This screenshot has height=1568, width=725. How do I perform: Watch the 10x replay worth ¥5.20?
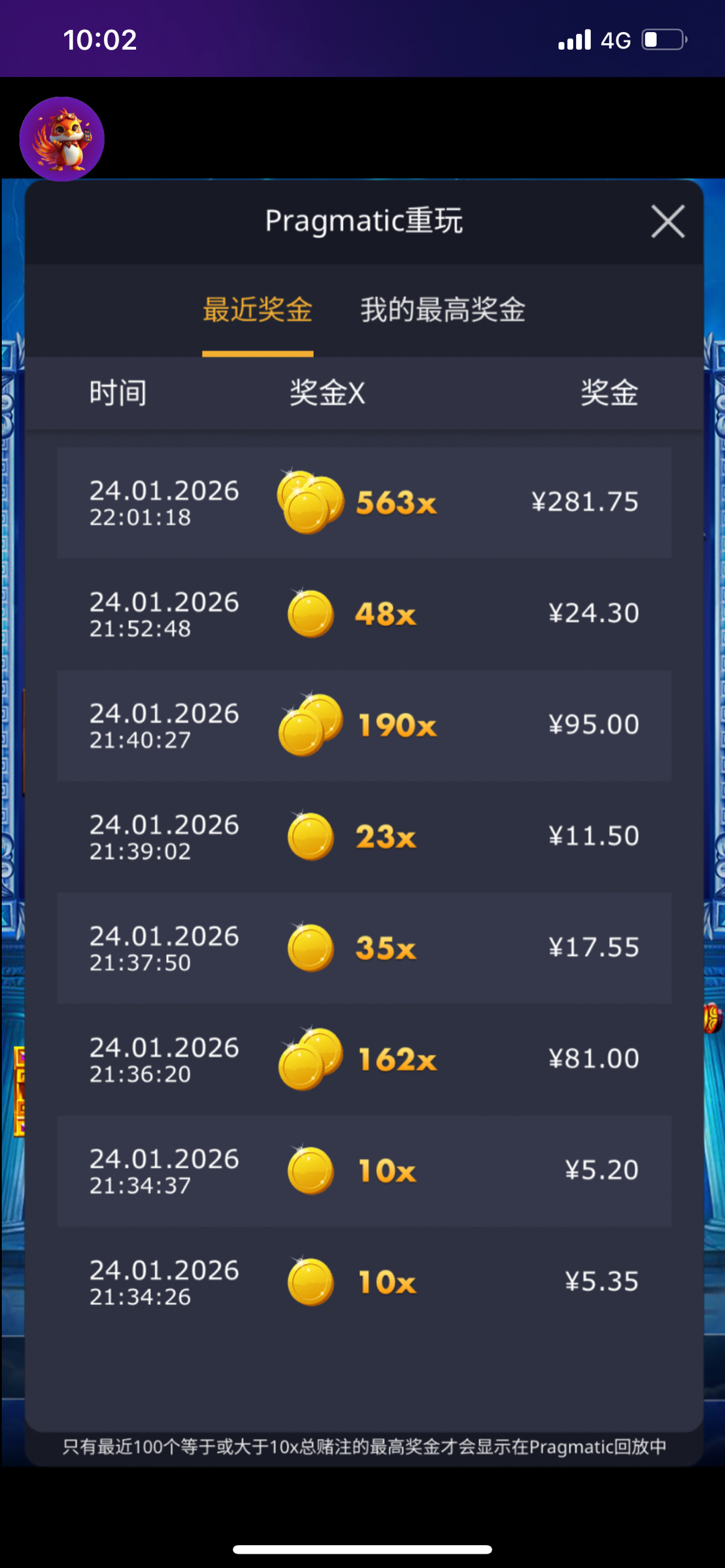pyautogui.click(x=363, y=1171)
